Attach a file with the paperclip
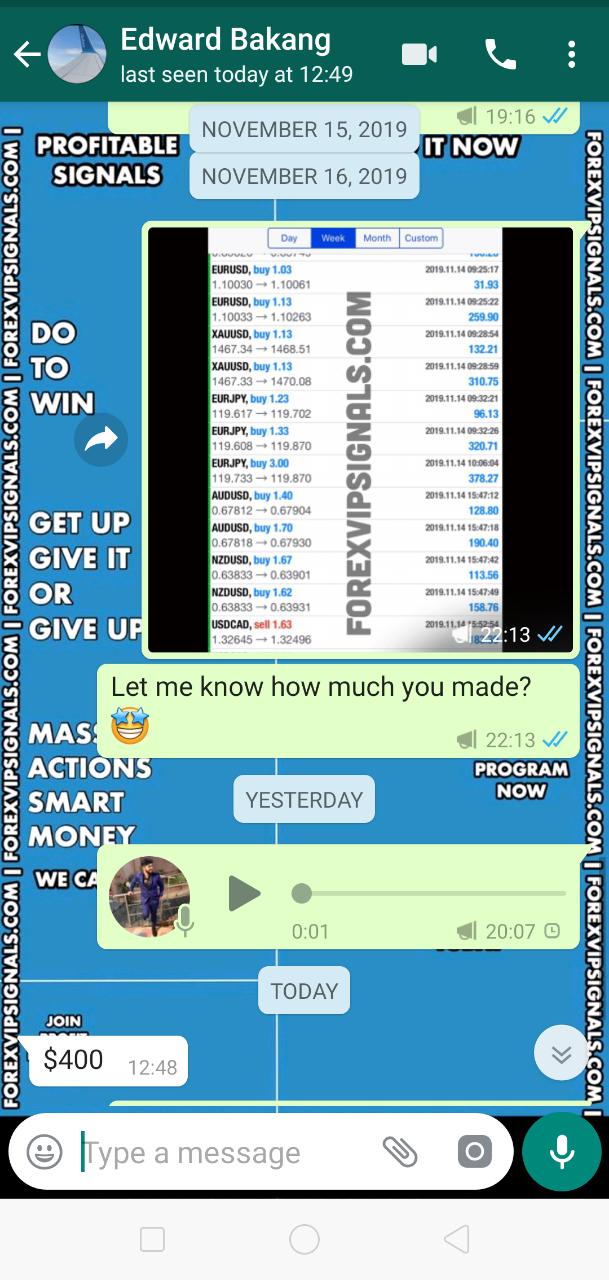This screenshot has width=609, height=1280. (400, 1152)
